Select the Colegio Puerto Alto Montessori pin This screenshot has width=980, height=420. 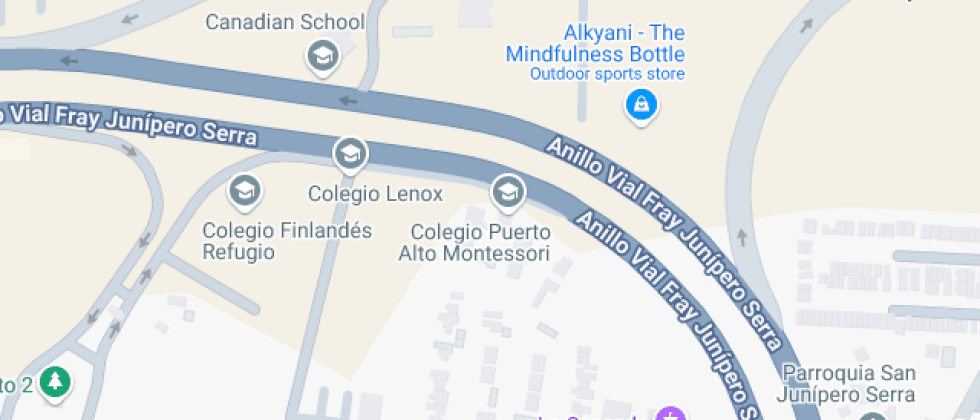508,191
